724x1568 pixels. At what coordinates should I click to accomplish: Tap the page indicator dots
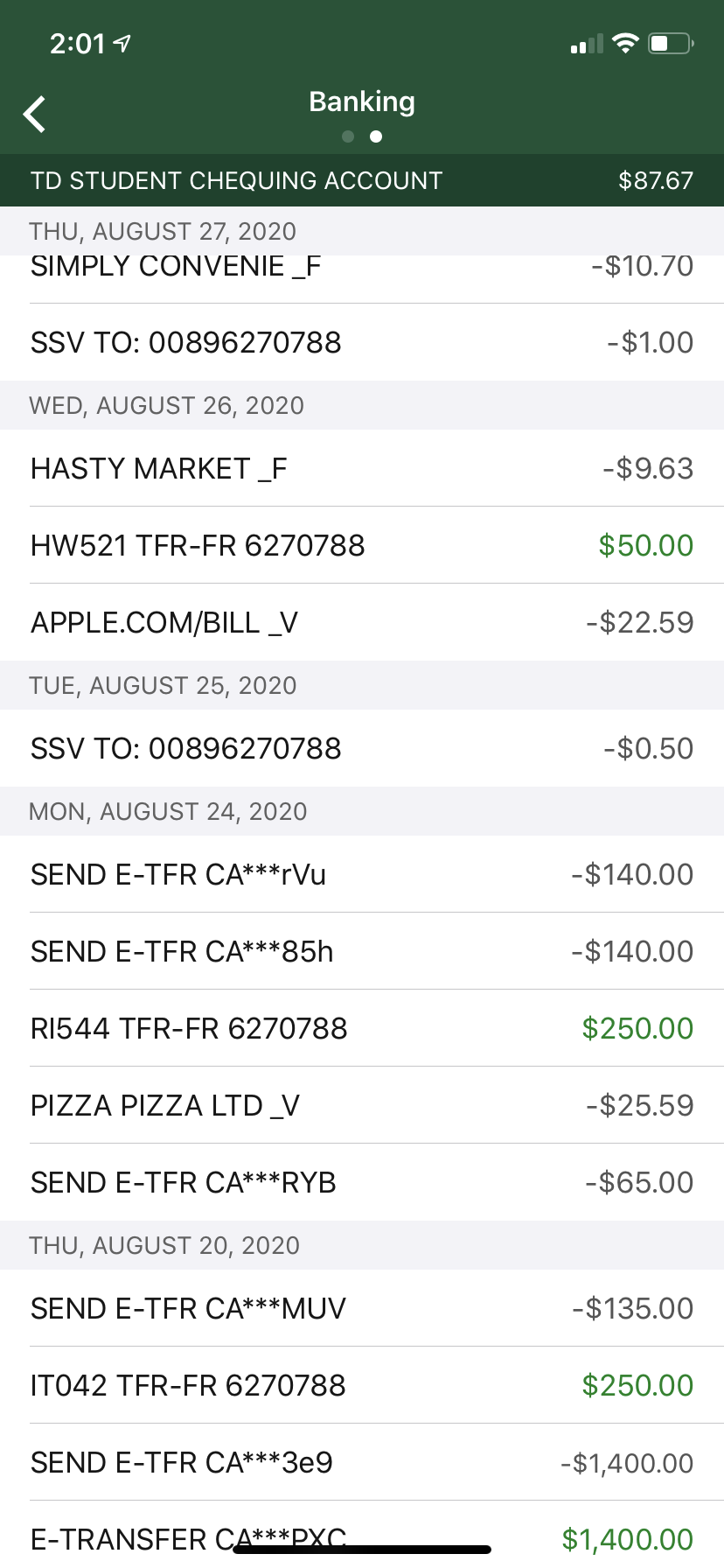[x=362, y=136]
